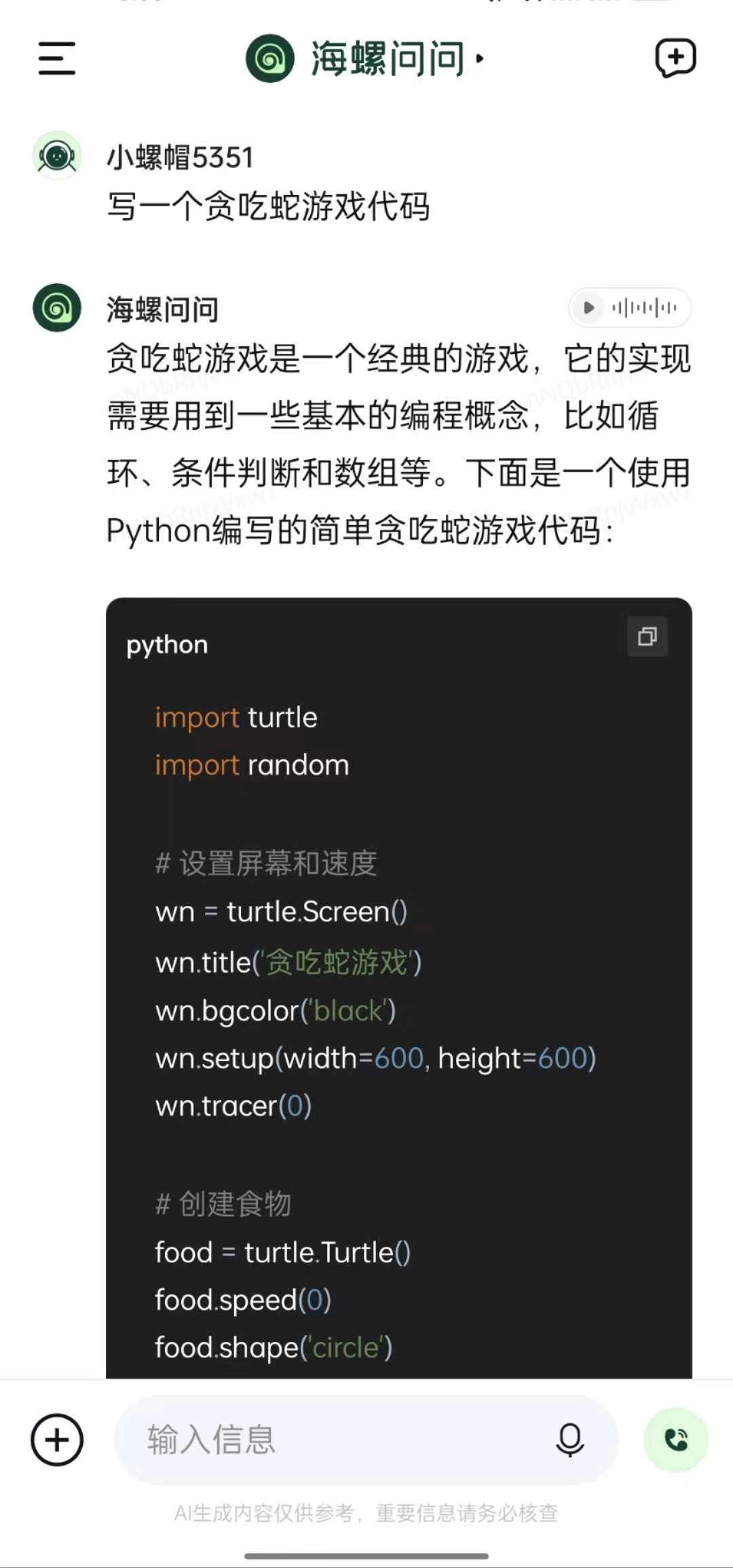Copy the python code block

tap(647, 637)
